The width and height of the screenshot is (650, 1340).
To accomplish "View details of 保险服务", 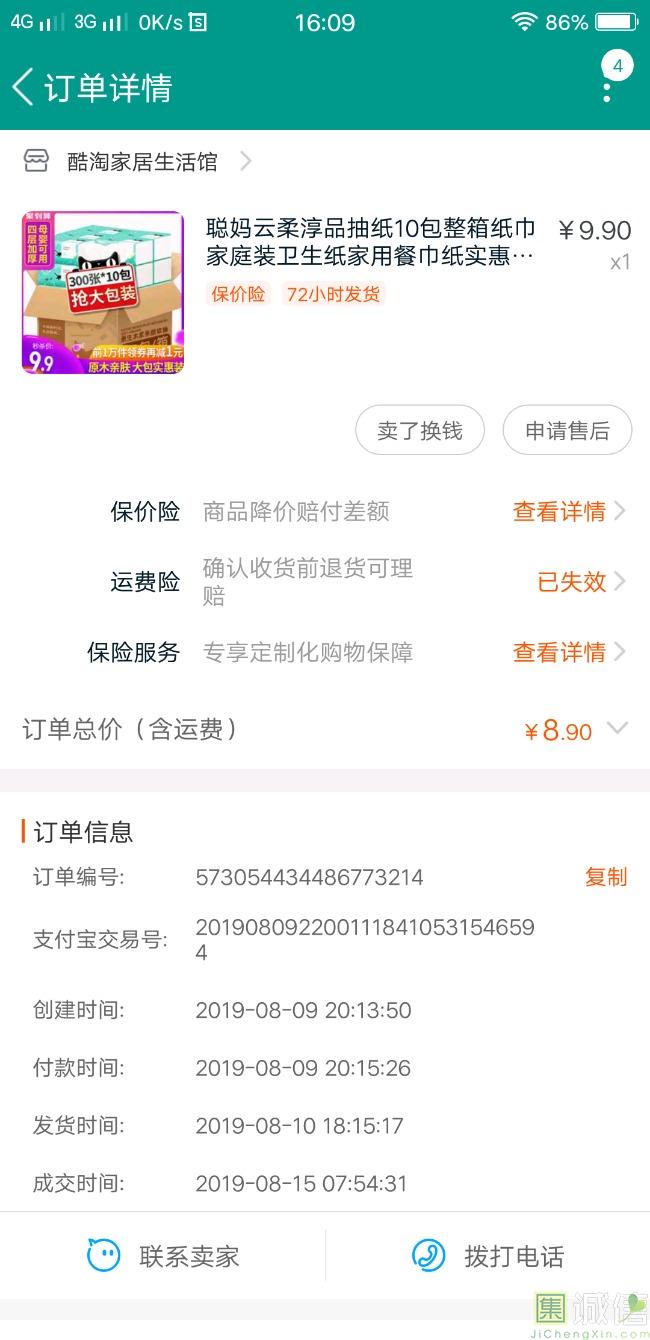I will point(568,652).
